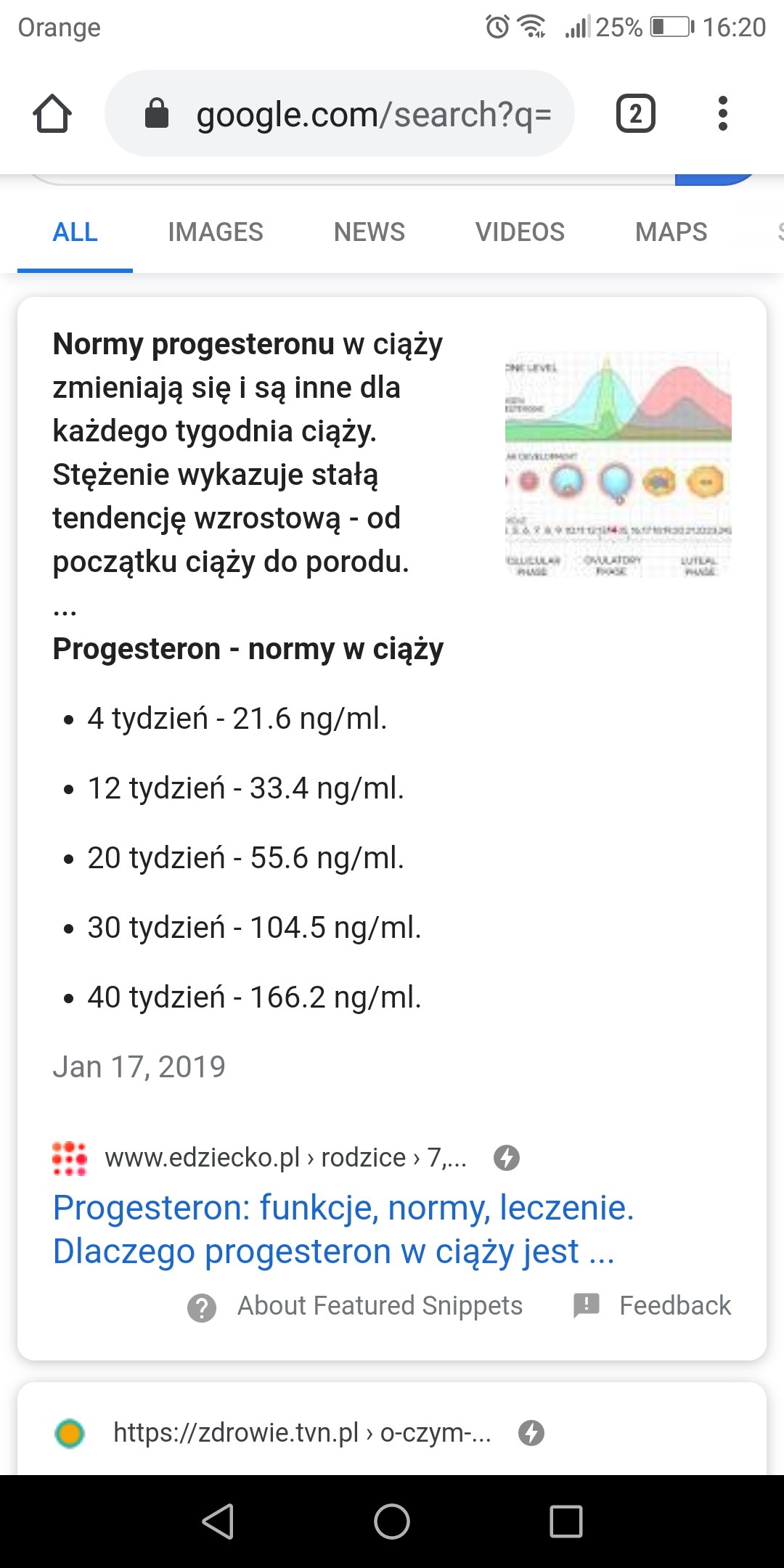Open the tab switcher showing 2 tabs
784x1568 pixels.
click(x=635, y=114)
